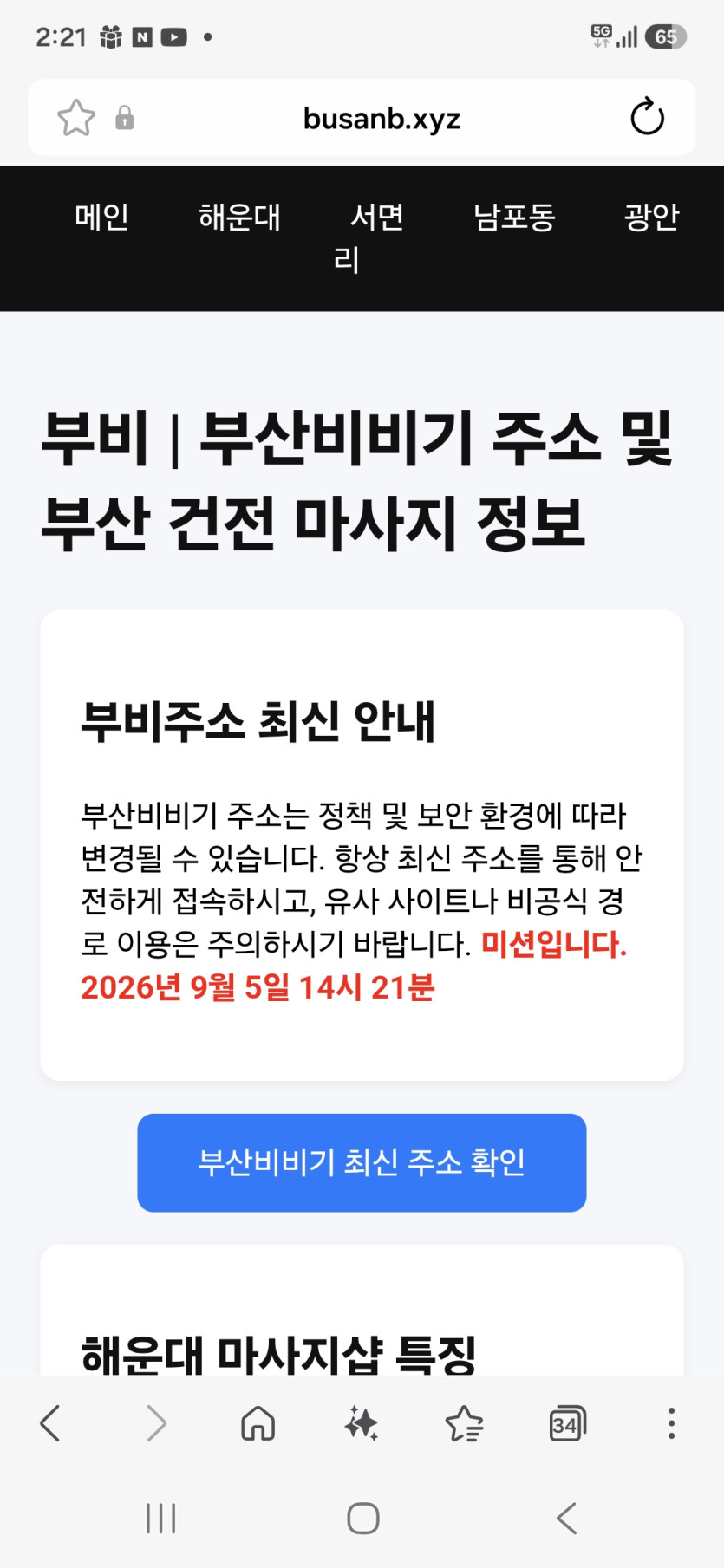Screen dimensions: 724x1568
Task: Open the browser home page
Action: pos(258,1423)
